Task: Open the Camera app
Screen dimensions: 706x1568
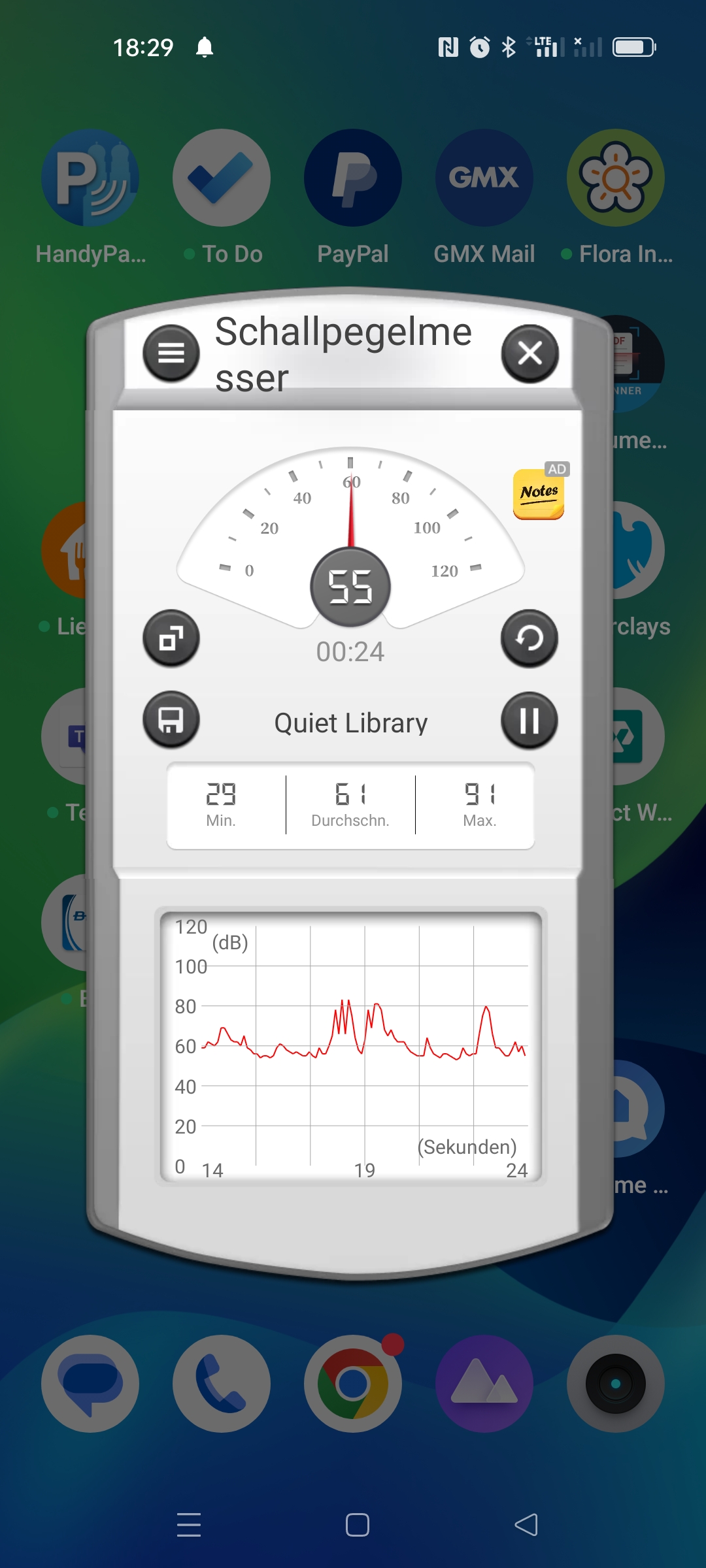Action: pos(616,1384)
